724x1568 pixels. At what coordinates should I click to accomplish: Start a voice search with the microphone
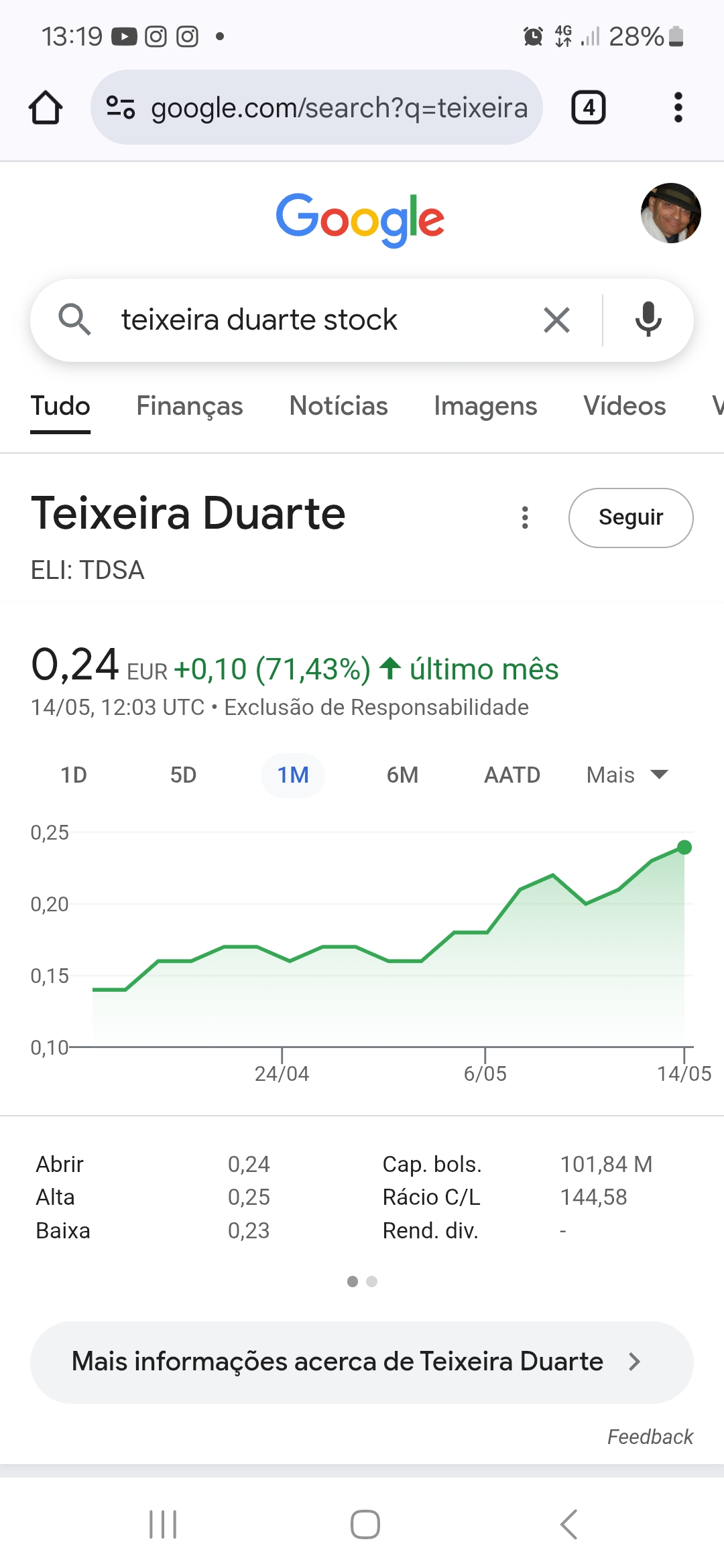[x=648, y=320]
